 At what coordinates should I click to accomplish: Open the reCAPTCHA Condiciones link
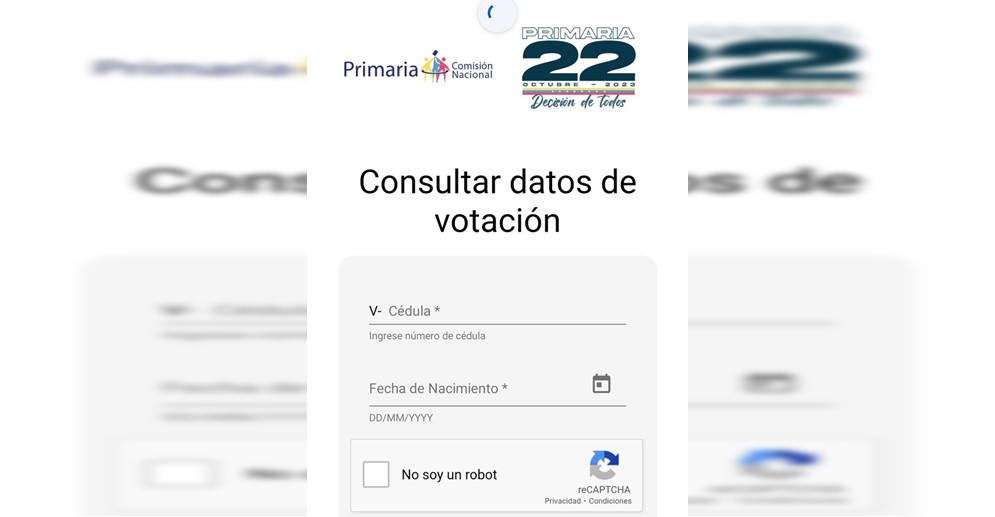click(610, 501)
